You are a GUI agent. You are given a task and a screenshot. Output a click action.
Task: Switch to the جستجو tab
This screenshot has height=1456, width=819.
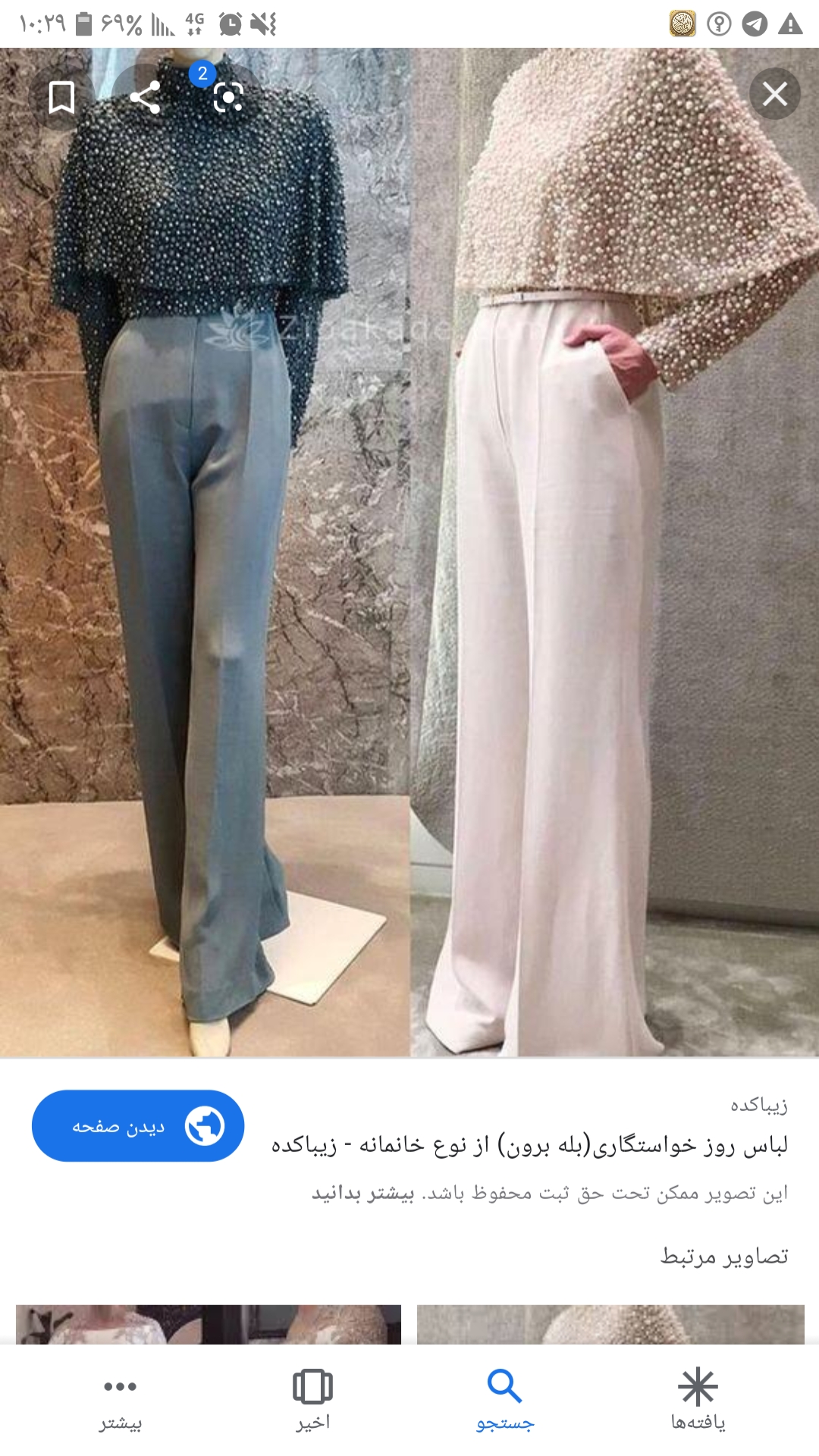click(505, 1400)
